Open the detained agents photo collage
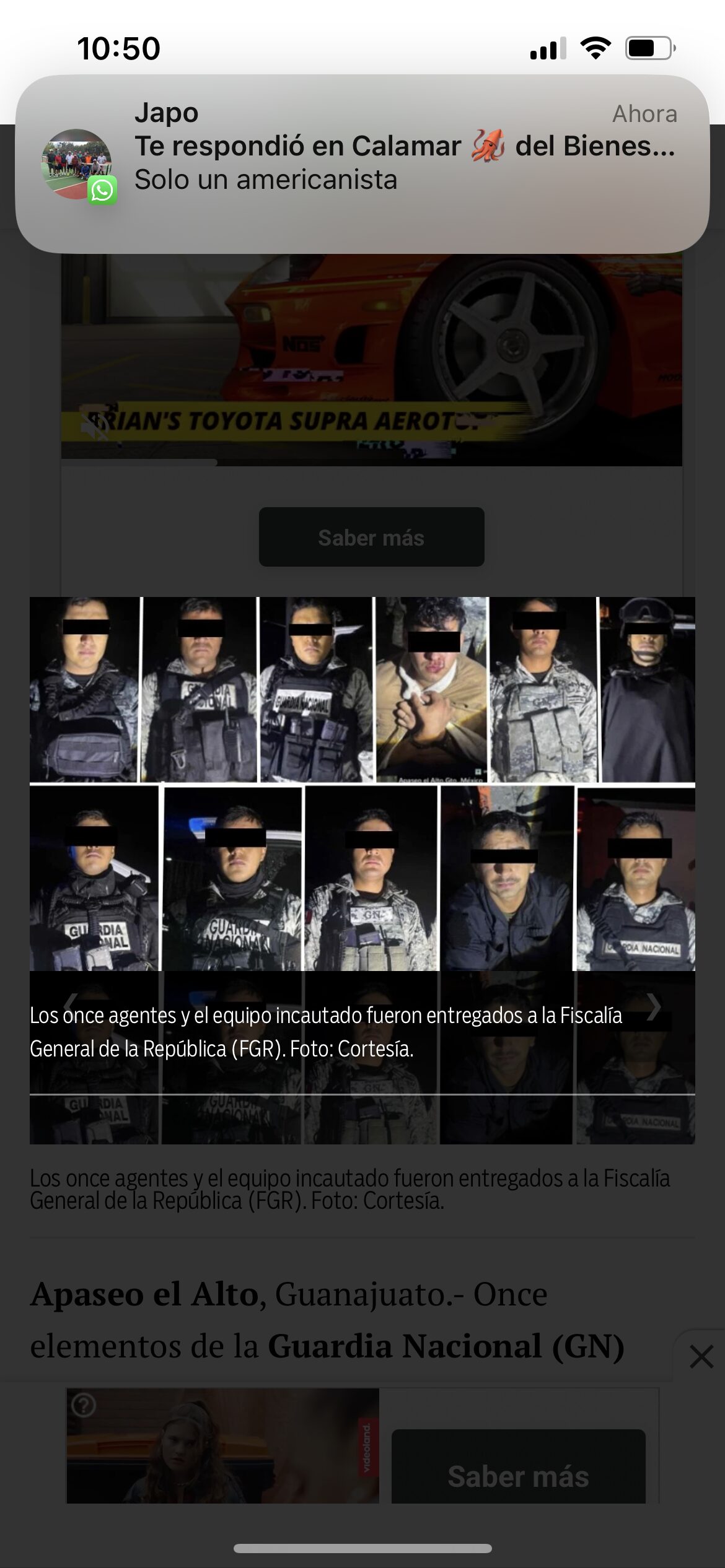Viewport: 725px width, 1568px height. coord(362,783)
